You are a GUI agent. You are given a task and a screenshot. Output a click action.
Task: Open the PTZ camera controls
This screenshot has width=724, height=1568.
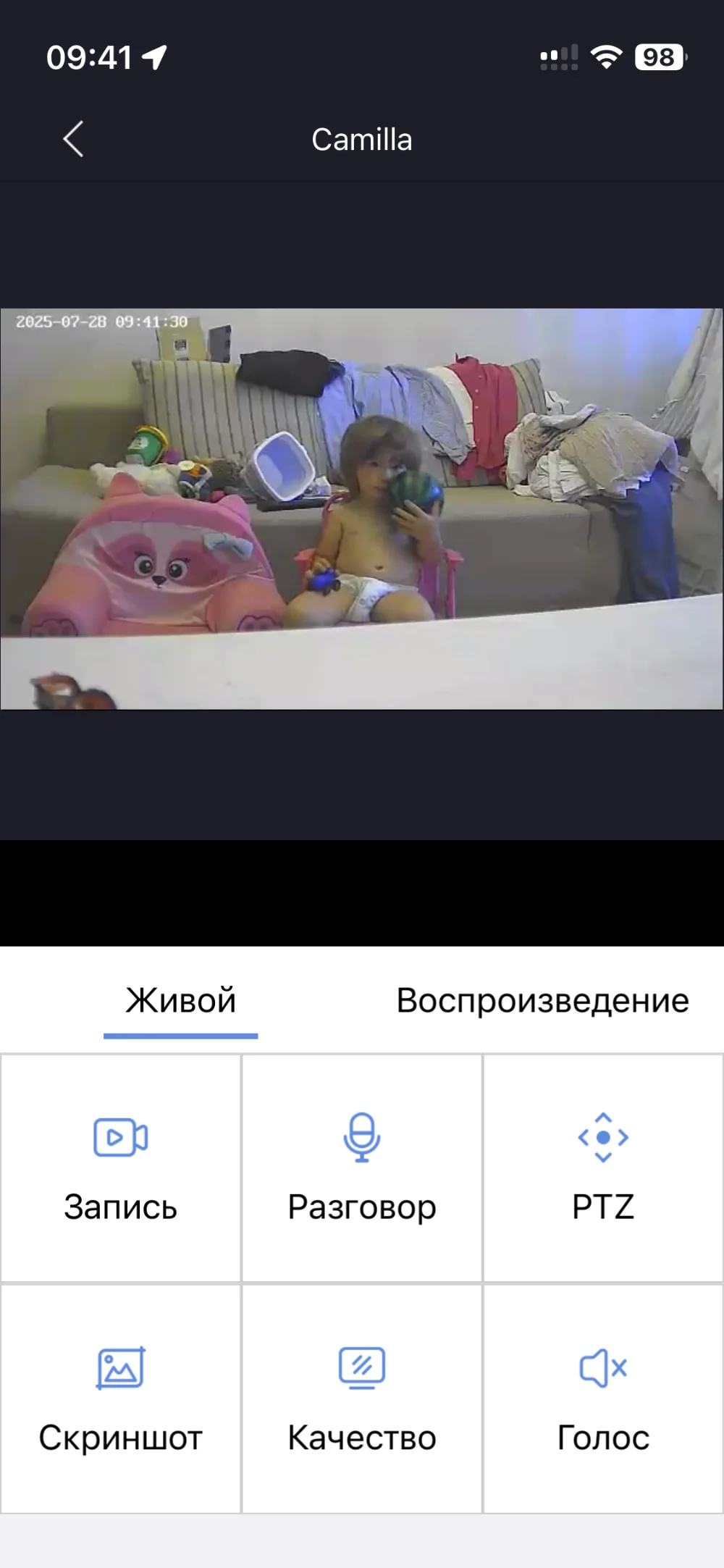(603, 1168)
